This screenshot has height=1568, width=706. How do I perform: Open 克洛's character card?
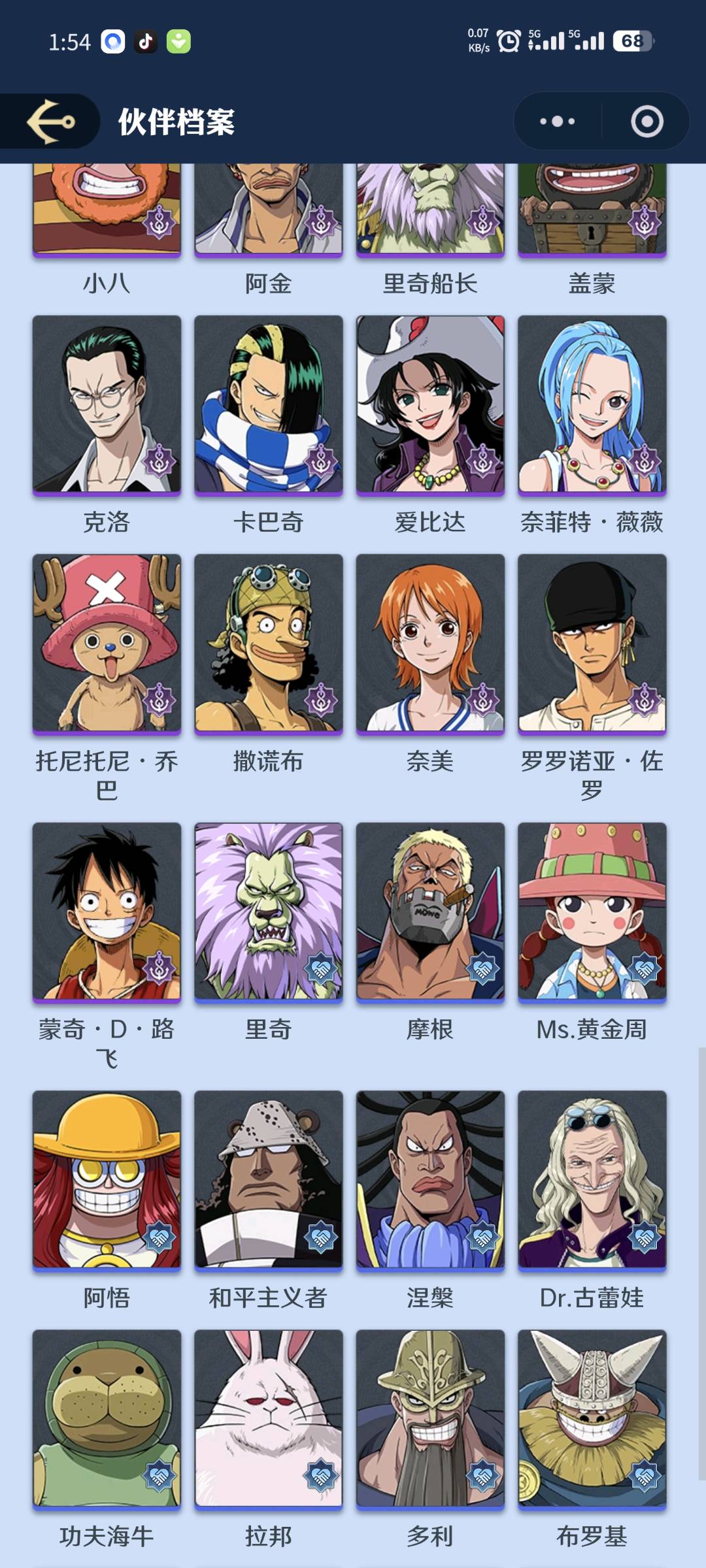pos(107,404)
